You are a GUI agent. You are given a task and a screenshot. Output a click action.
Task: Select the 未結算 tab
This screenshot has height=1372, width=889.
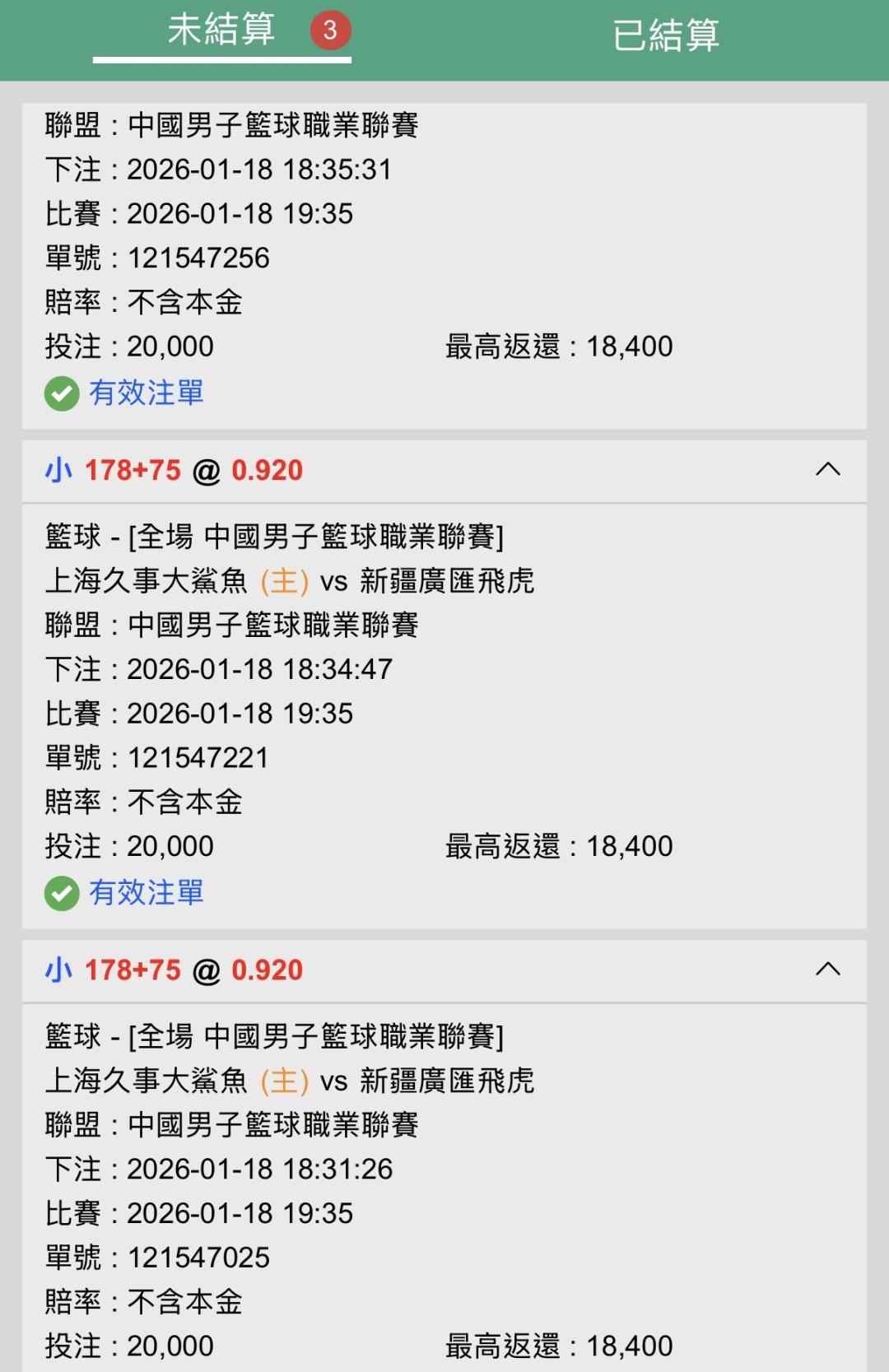[221, 31]
